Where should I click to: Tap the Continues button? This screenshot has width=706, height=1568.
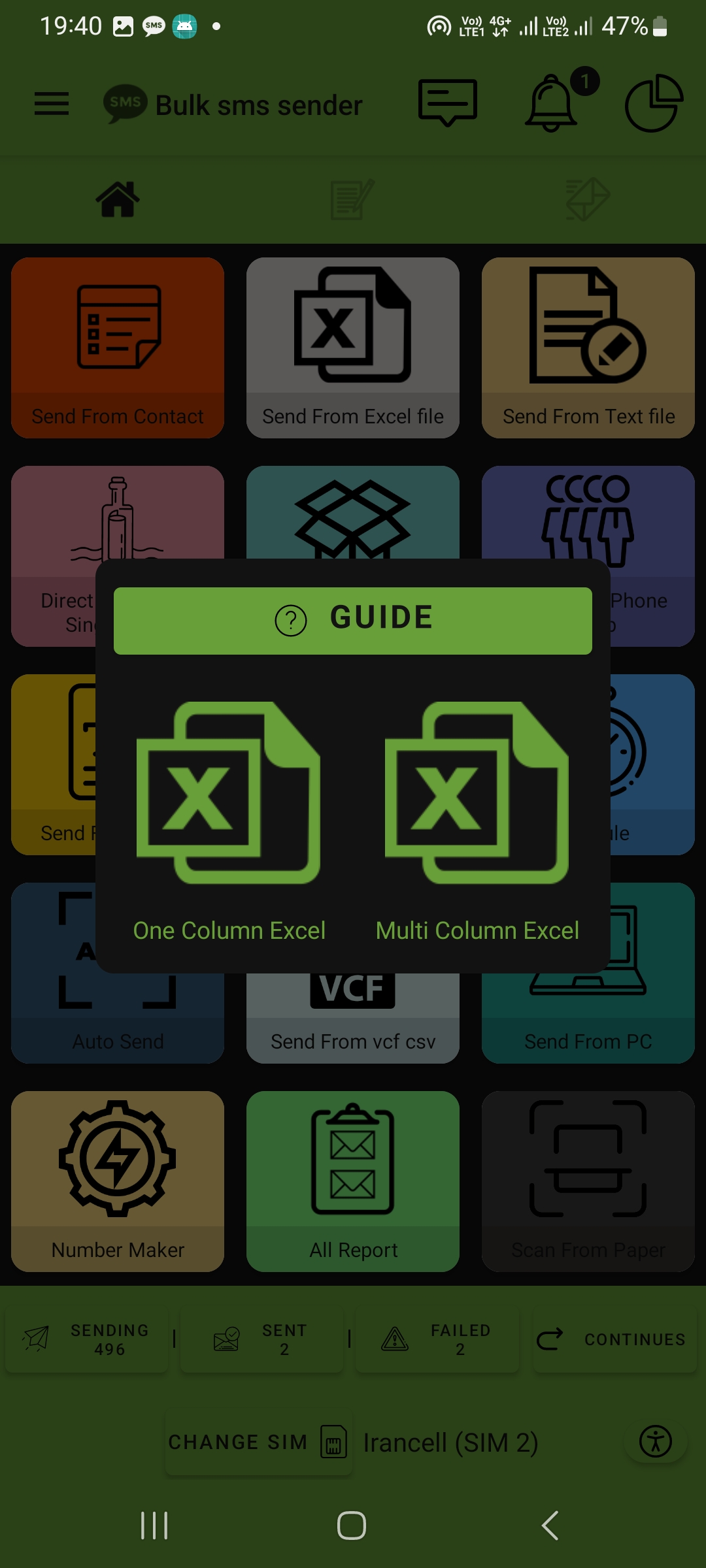click(x=613, y=1339)
